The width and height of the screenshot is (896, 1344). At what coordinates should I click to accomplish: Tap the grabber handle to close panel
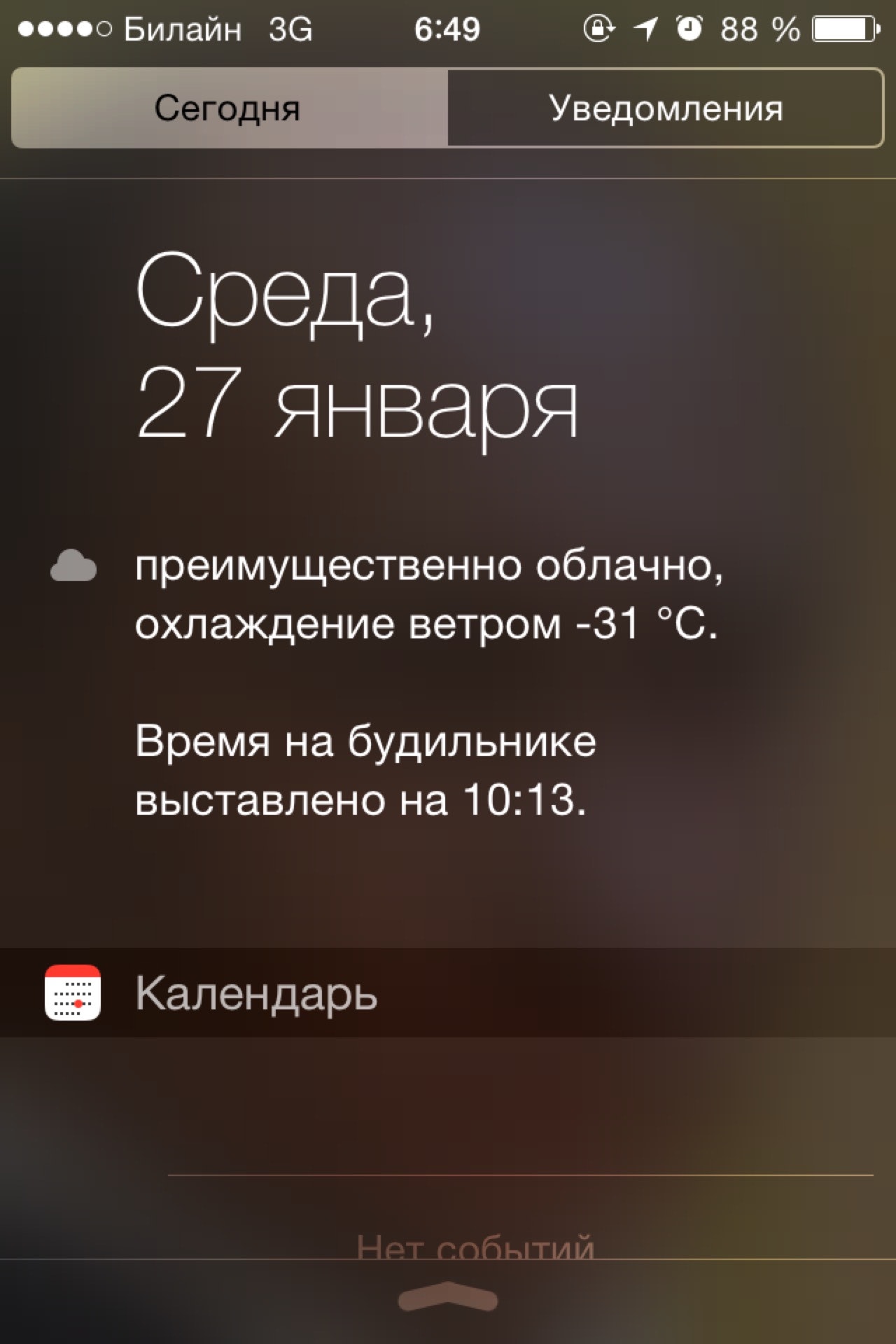pos(448,1298)
